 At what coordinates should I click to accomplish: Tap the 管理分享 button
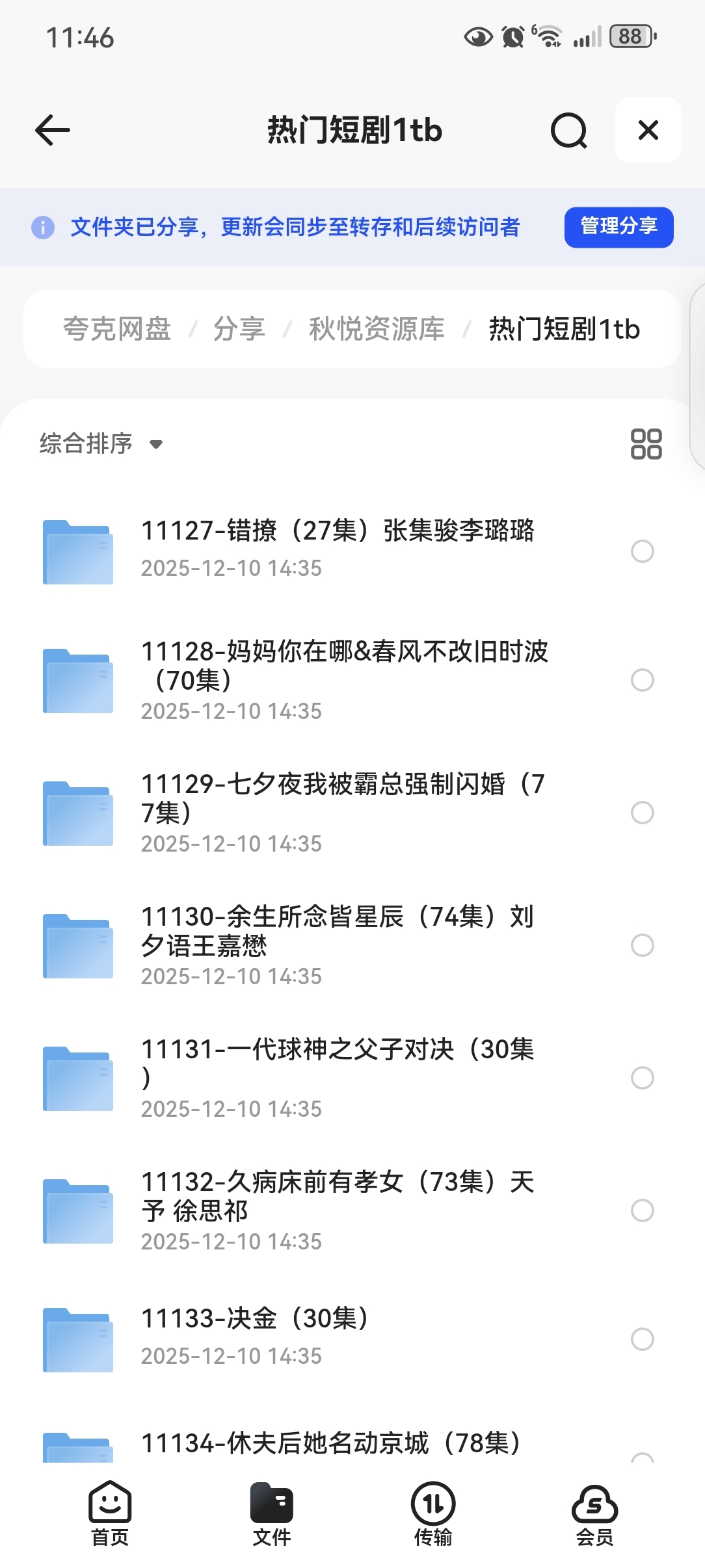(x=619, y=227)
